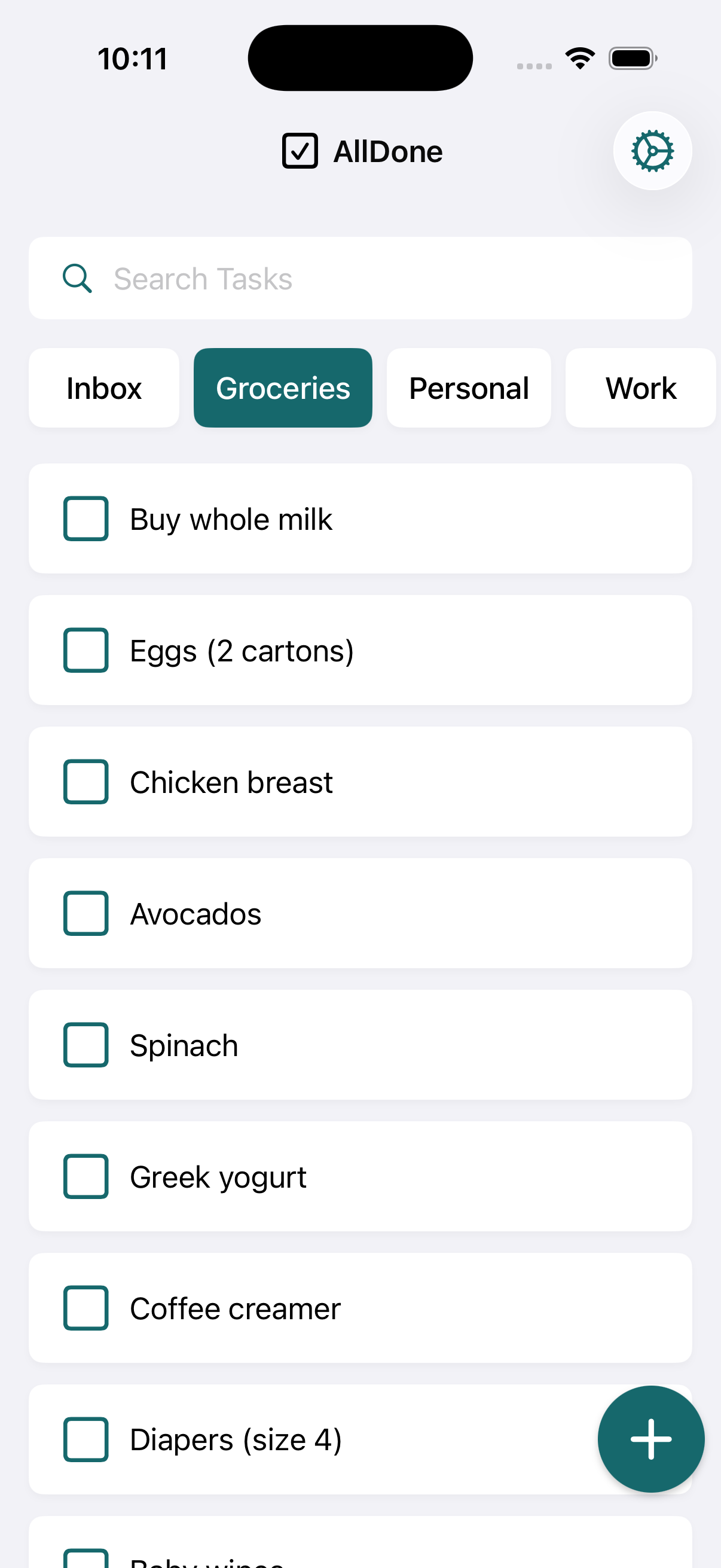The image size is (721, 1568).
Task: Check off the Buy whole milk task
Action: [x=85, y=518]
